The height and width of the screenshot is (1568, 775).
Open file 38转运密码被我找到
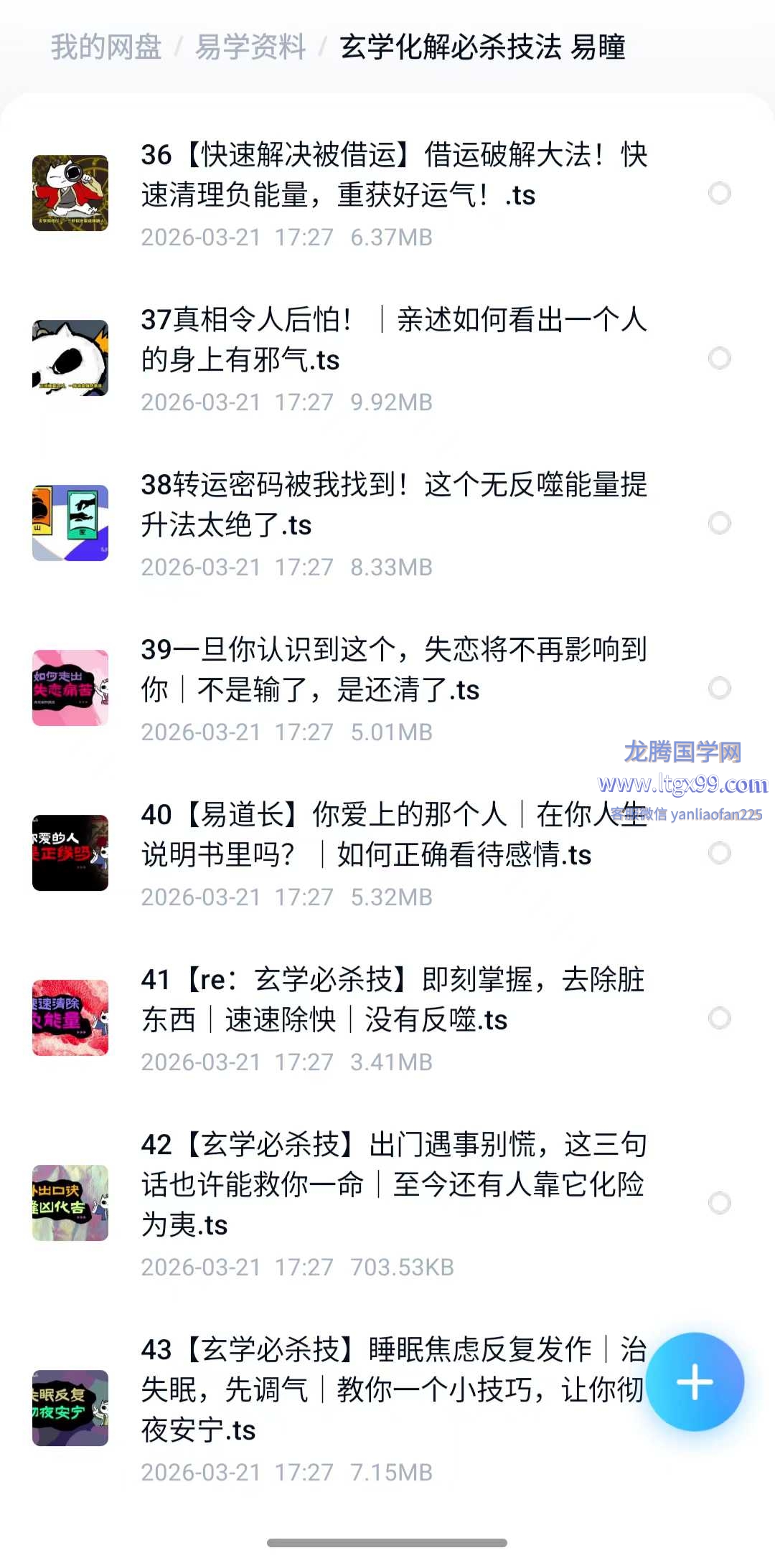coord(393,505)
